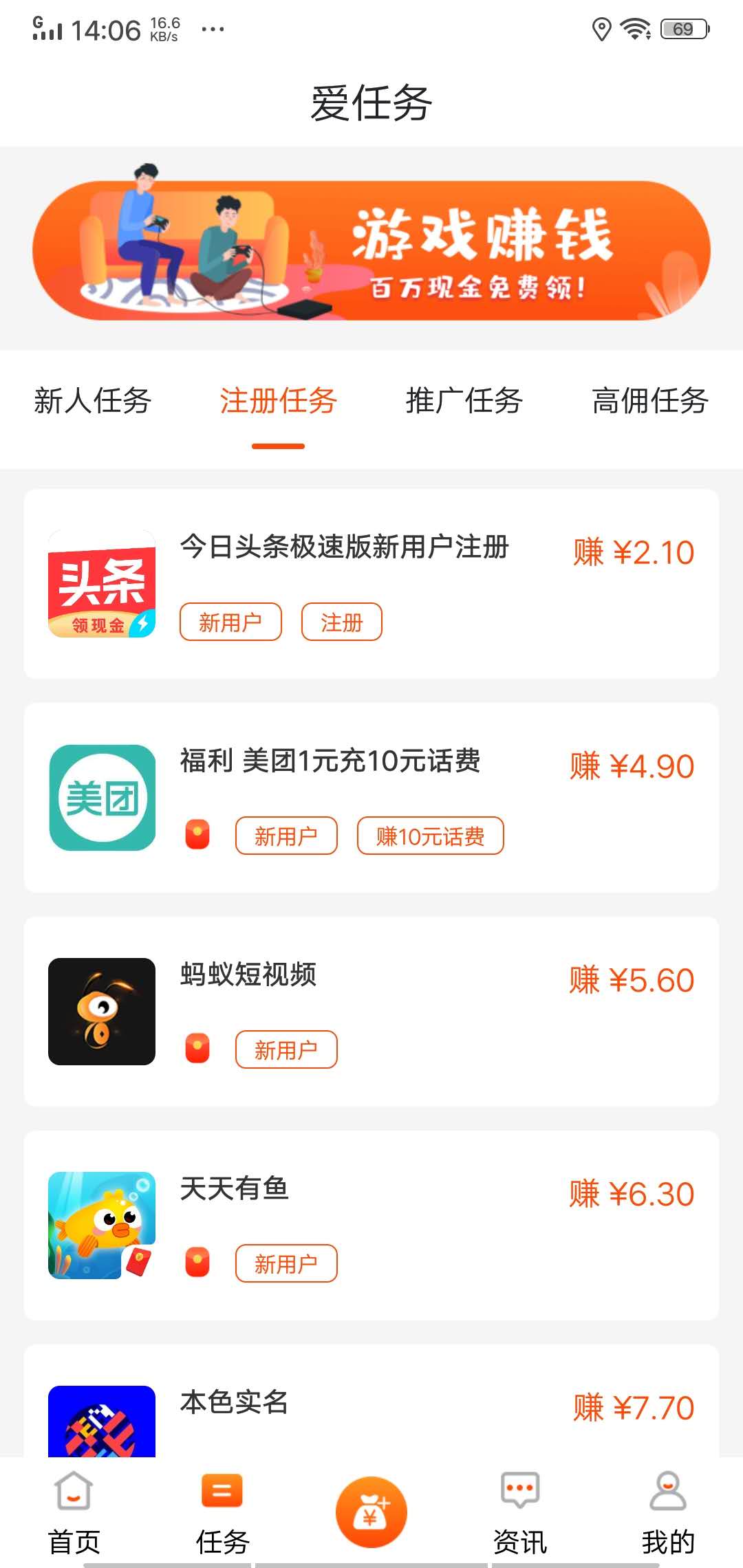Tap the 注册 tag on 头条 task

point(343,621)
